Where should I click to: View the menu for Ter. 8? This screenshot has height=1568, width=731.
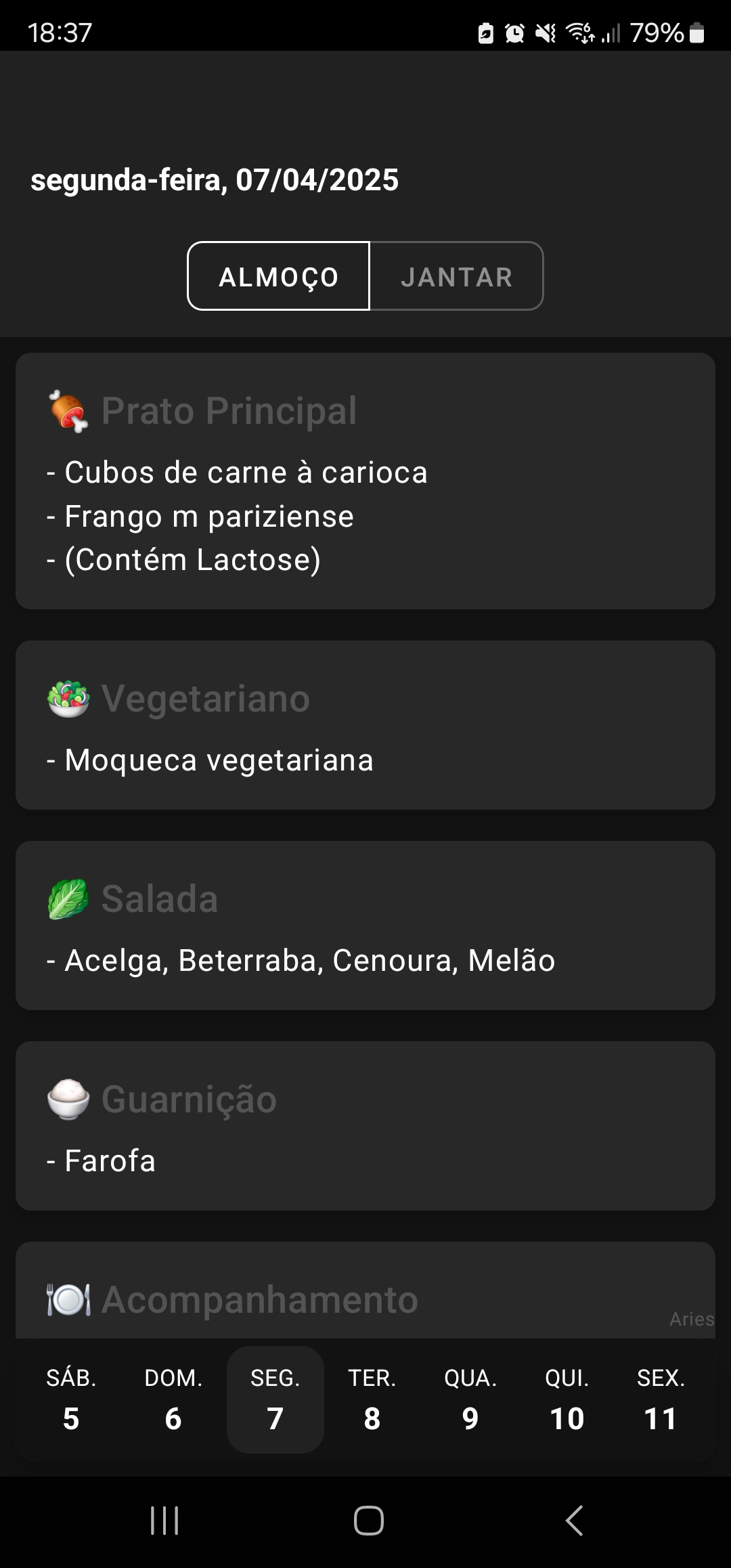(372, 1399)
